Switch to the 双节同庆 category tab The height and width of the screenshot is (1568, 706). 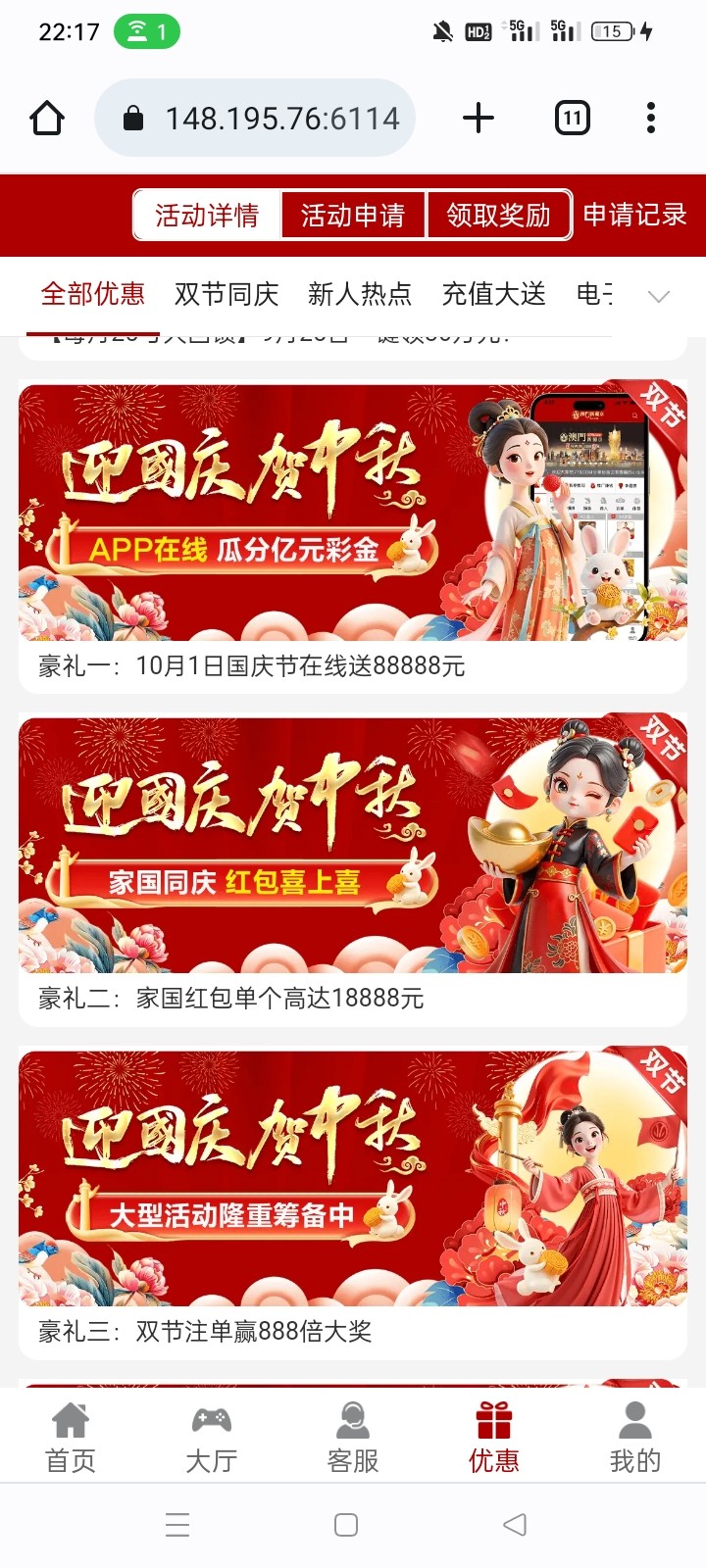click(227, 294)
